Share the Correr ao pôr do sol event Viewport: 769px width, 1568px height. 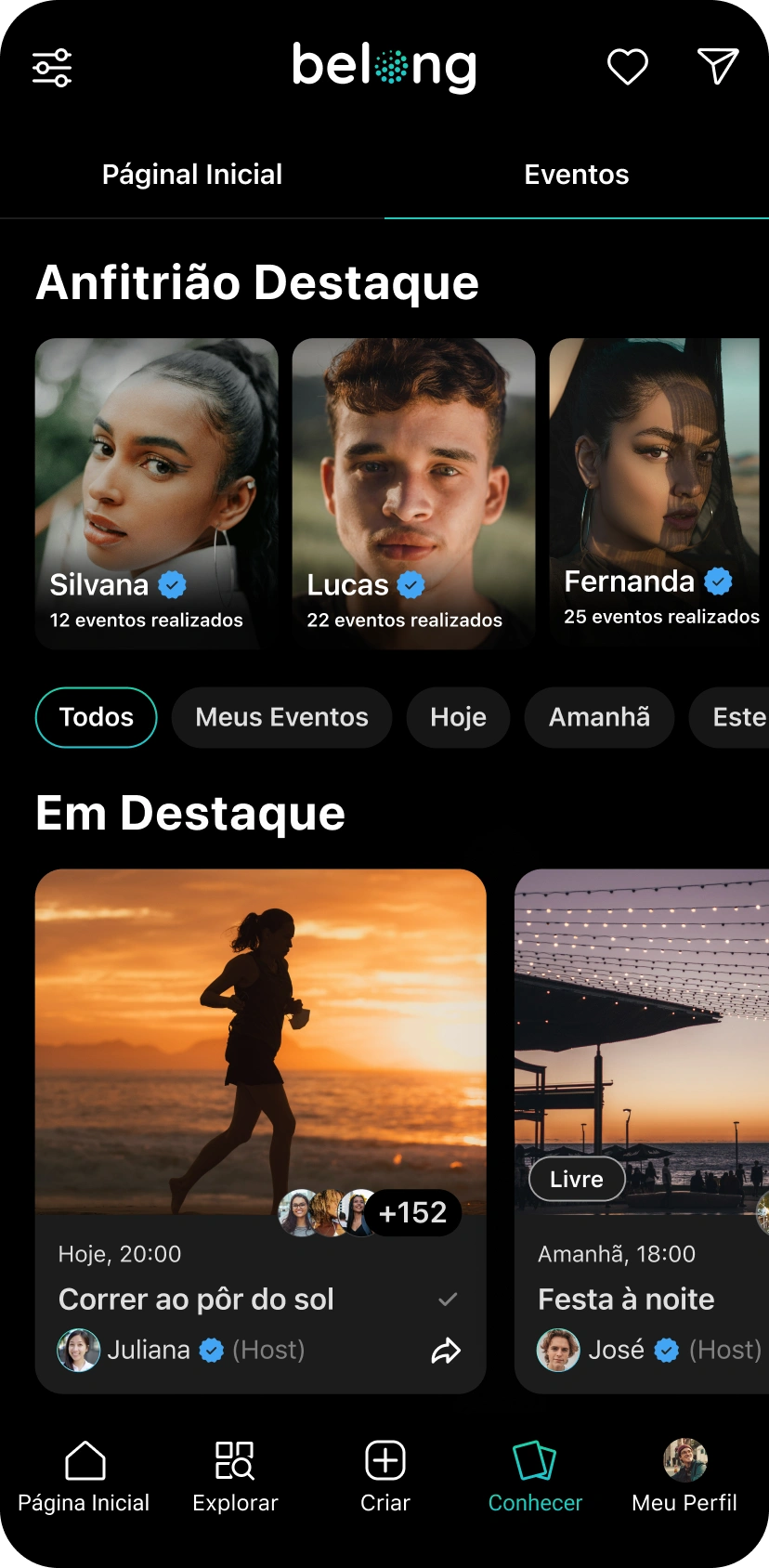click(x=446, y=1351)
